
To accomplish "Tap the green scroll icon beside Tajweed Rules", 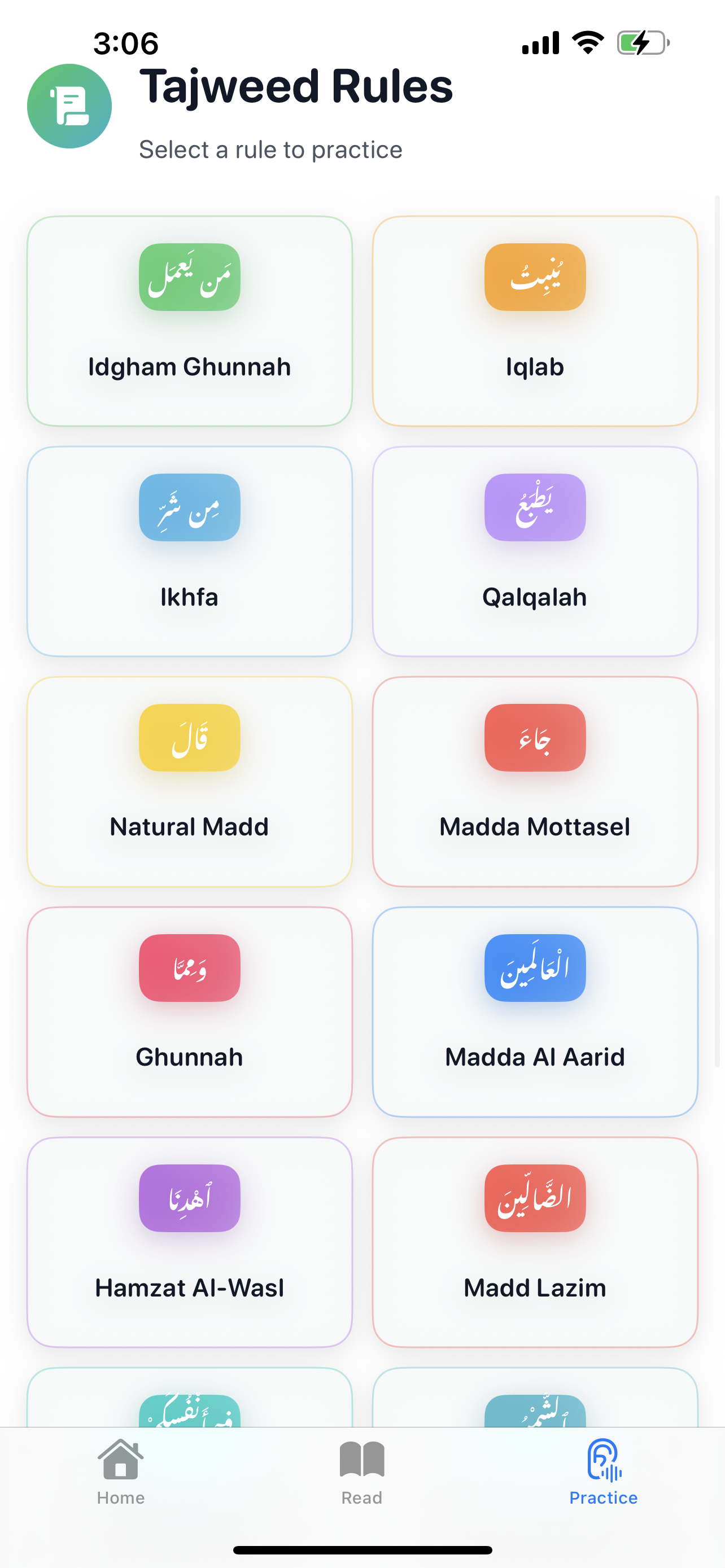I will click(x=69, y=106).
